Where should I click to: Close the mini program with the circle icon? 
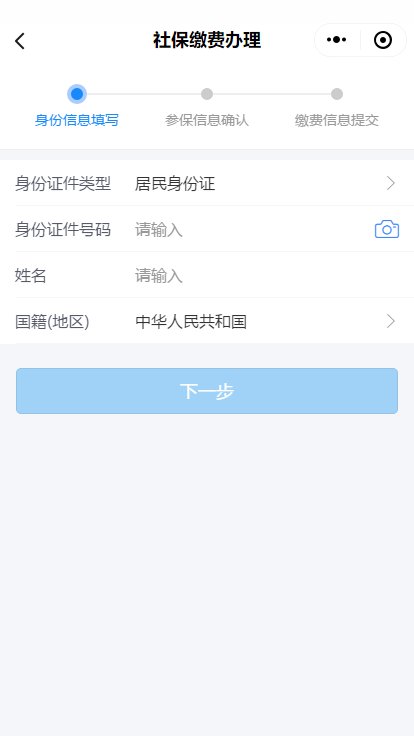click(x=383, y=40)
